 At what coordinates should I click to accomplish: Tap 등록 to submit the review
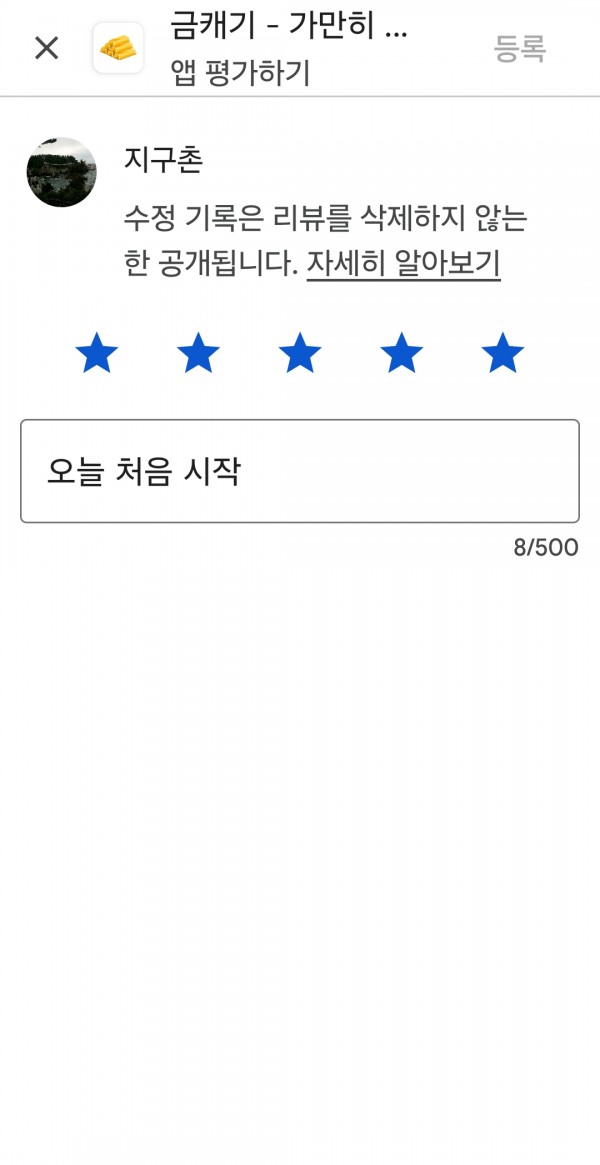520,48
